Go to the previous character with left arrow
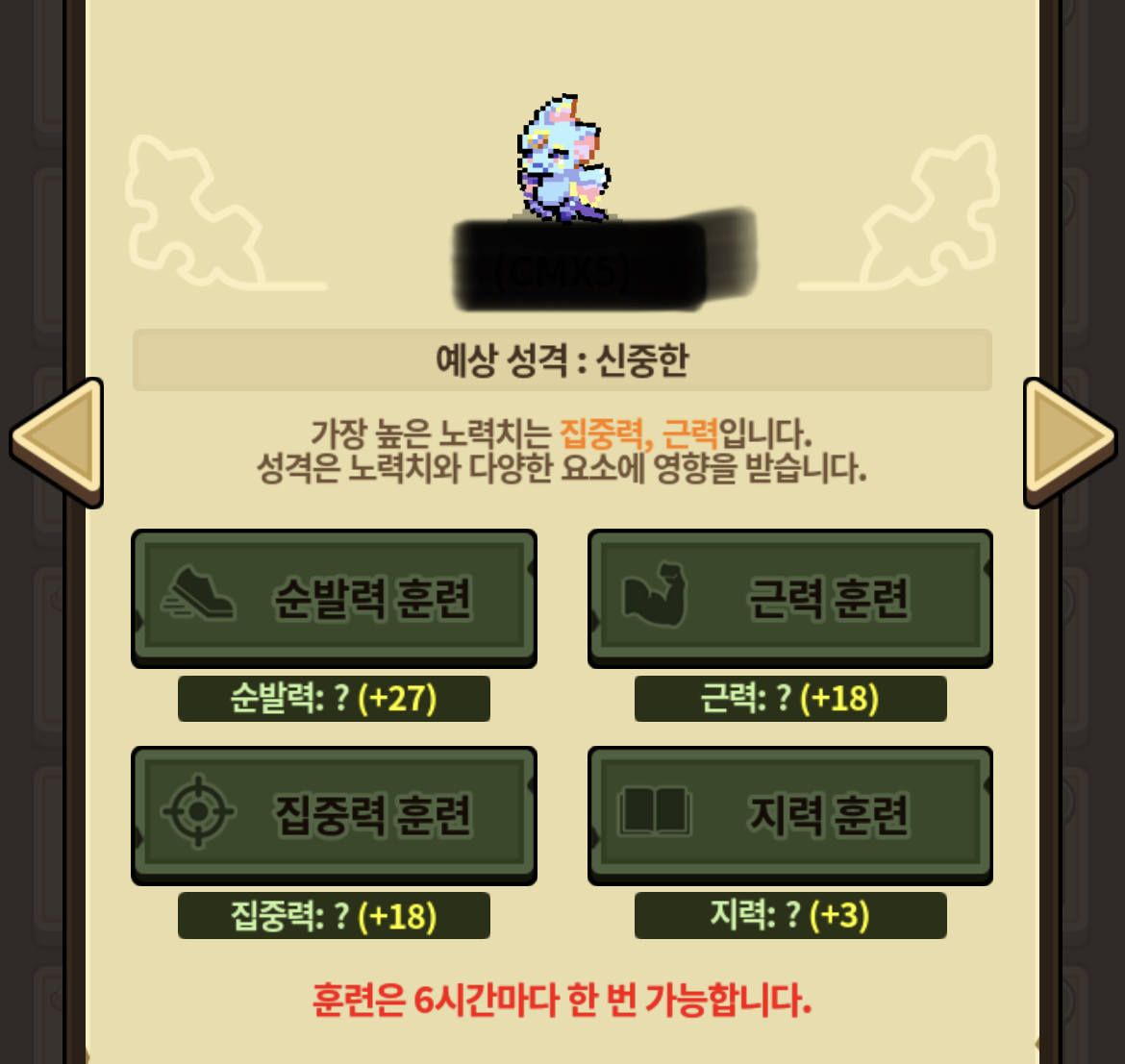This screenshot has width=1125, height=1064. point(58,440)
